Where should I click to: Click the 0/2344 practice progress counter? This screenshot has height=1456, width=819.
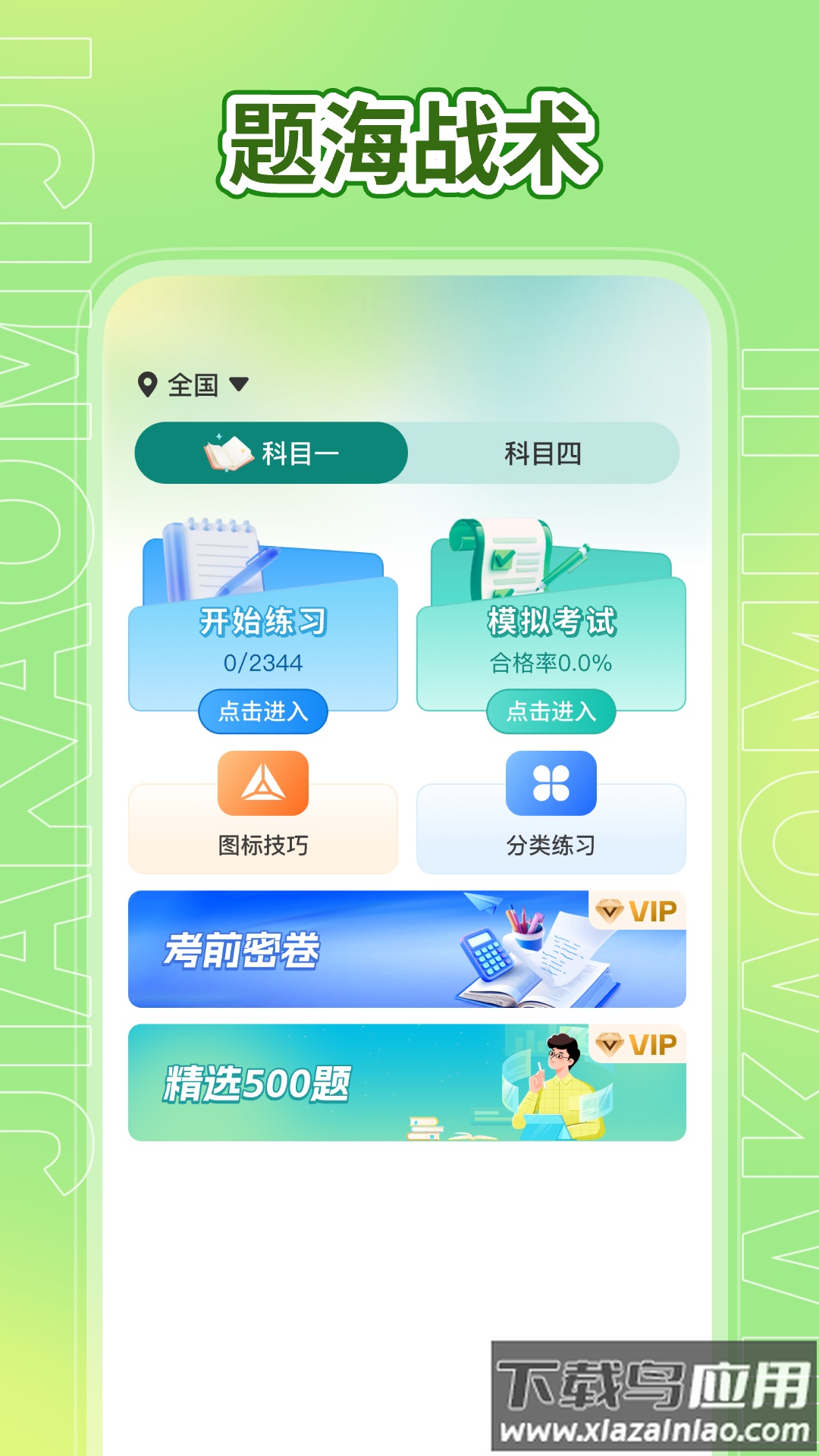click(x=263, y=662)
